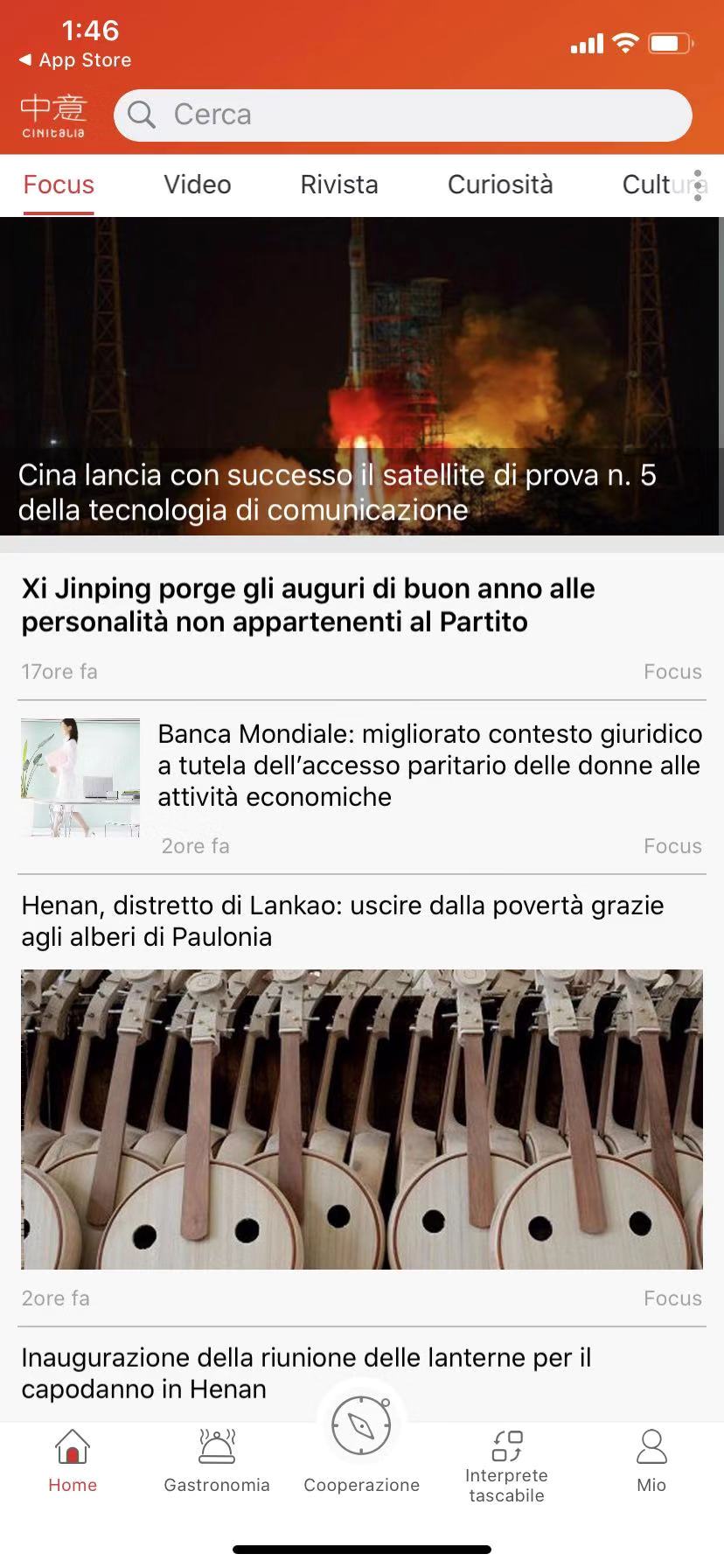Switch to the Mio profile tab
The height and width of the screenshot is (1568, 724).
pyautogui.click(x=651, y=1460)
